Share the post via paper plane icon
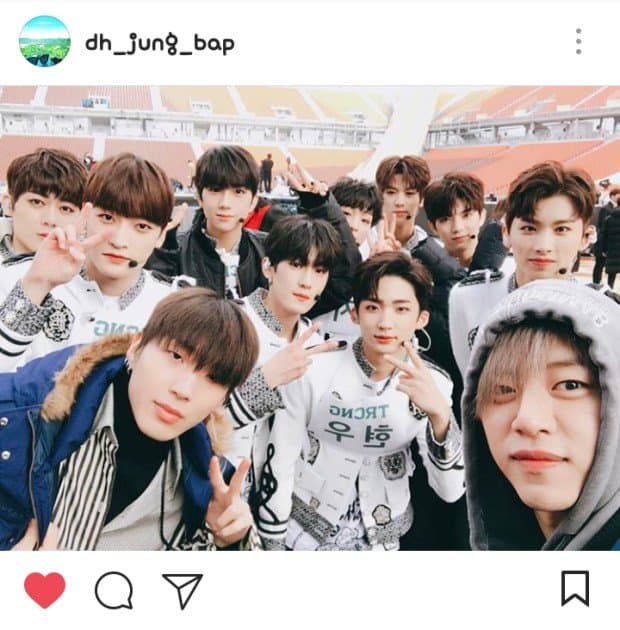 182,590
